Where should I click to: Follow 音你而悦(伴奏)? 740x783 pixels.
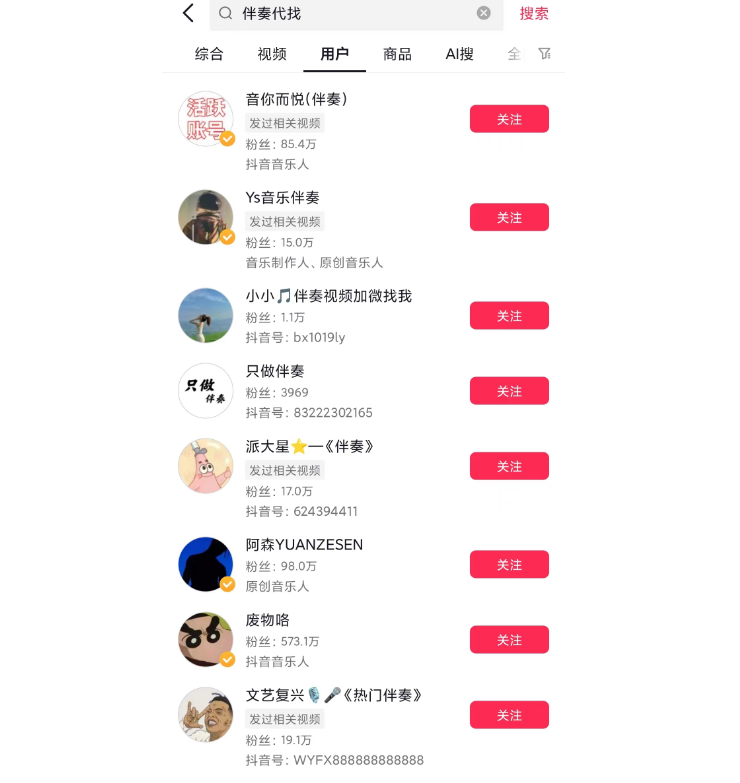point(509,119)
